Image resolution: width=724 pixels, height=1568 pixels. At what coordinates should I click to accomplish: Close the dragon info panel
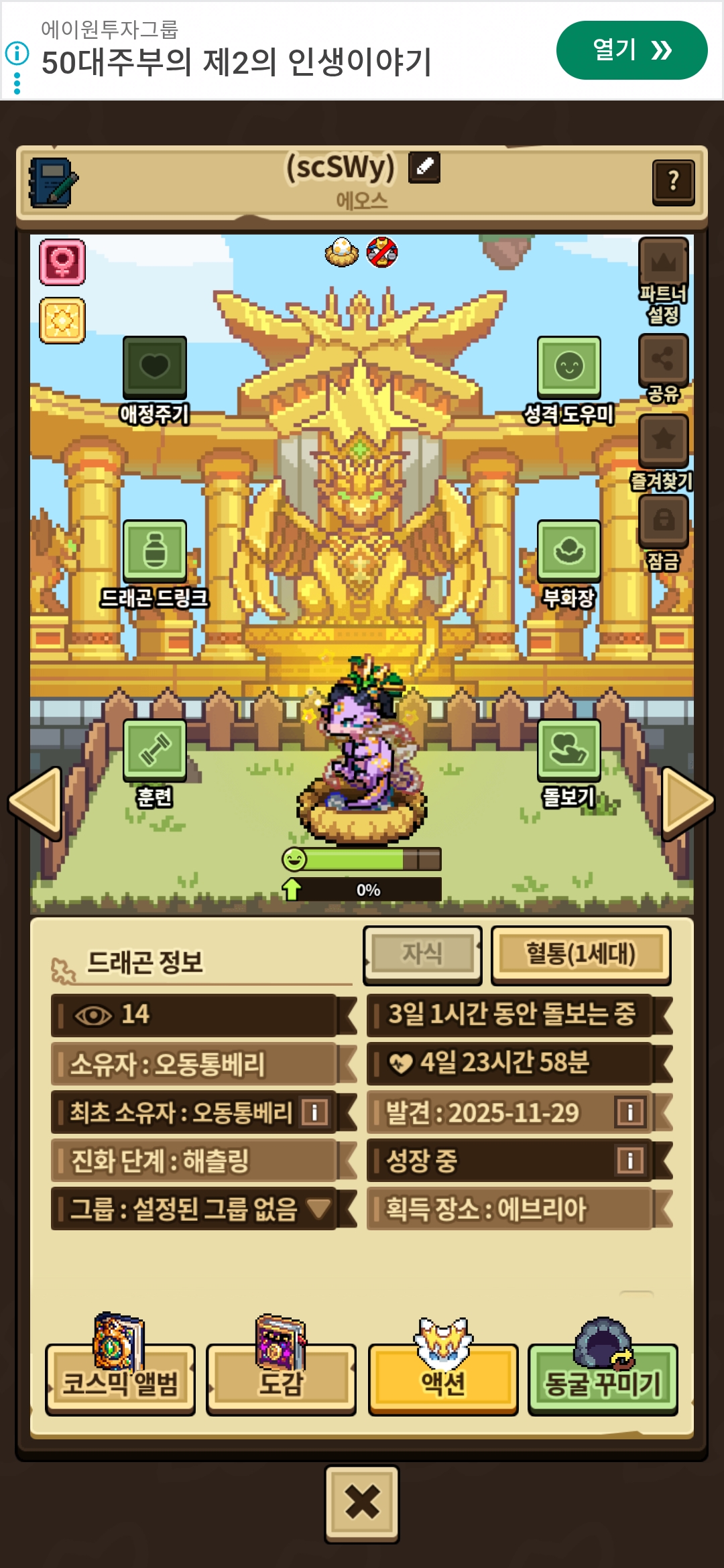pyautogui.click(x=362, y=1503)
